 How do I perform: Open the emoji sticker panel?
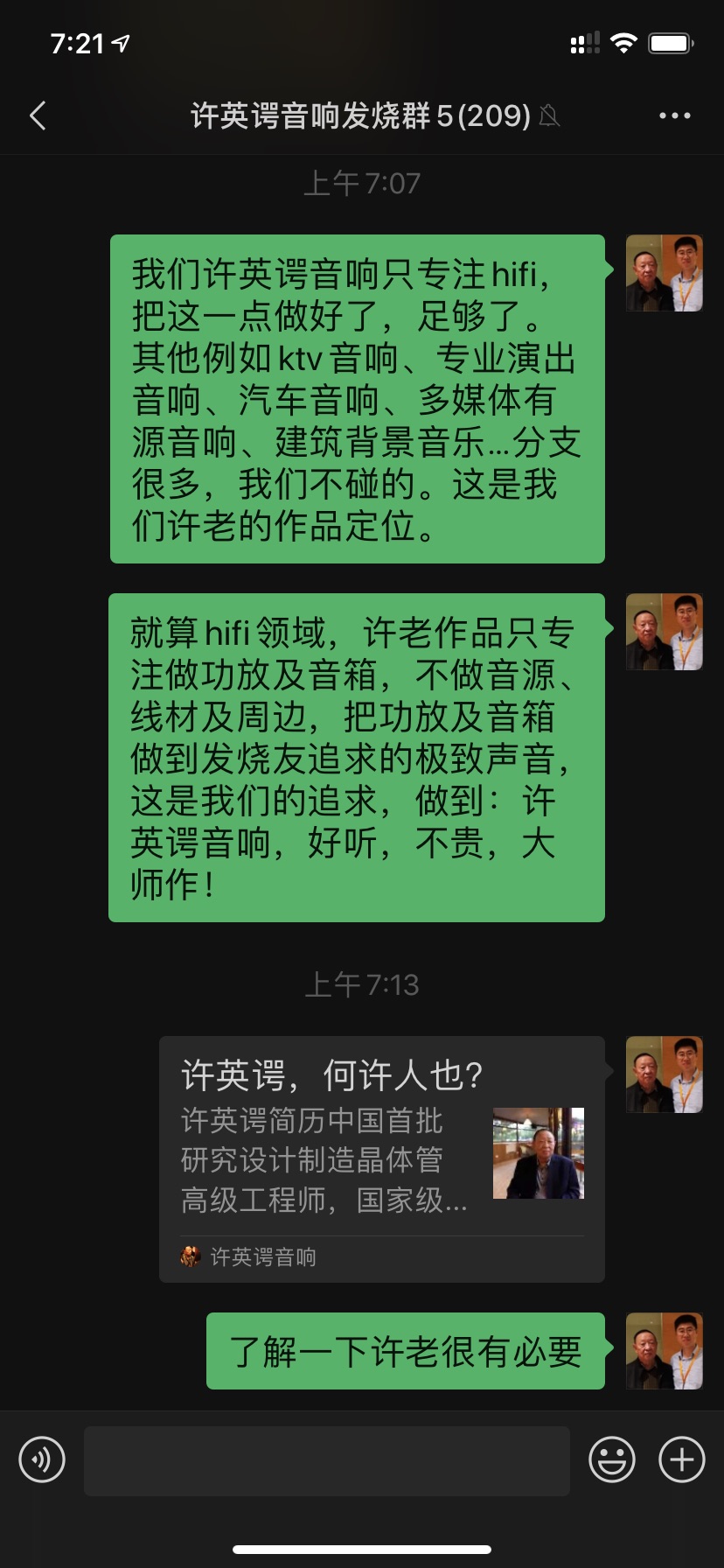pyautogui.click(x=611, y=1459)
